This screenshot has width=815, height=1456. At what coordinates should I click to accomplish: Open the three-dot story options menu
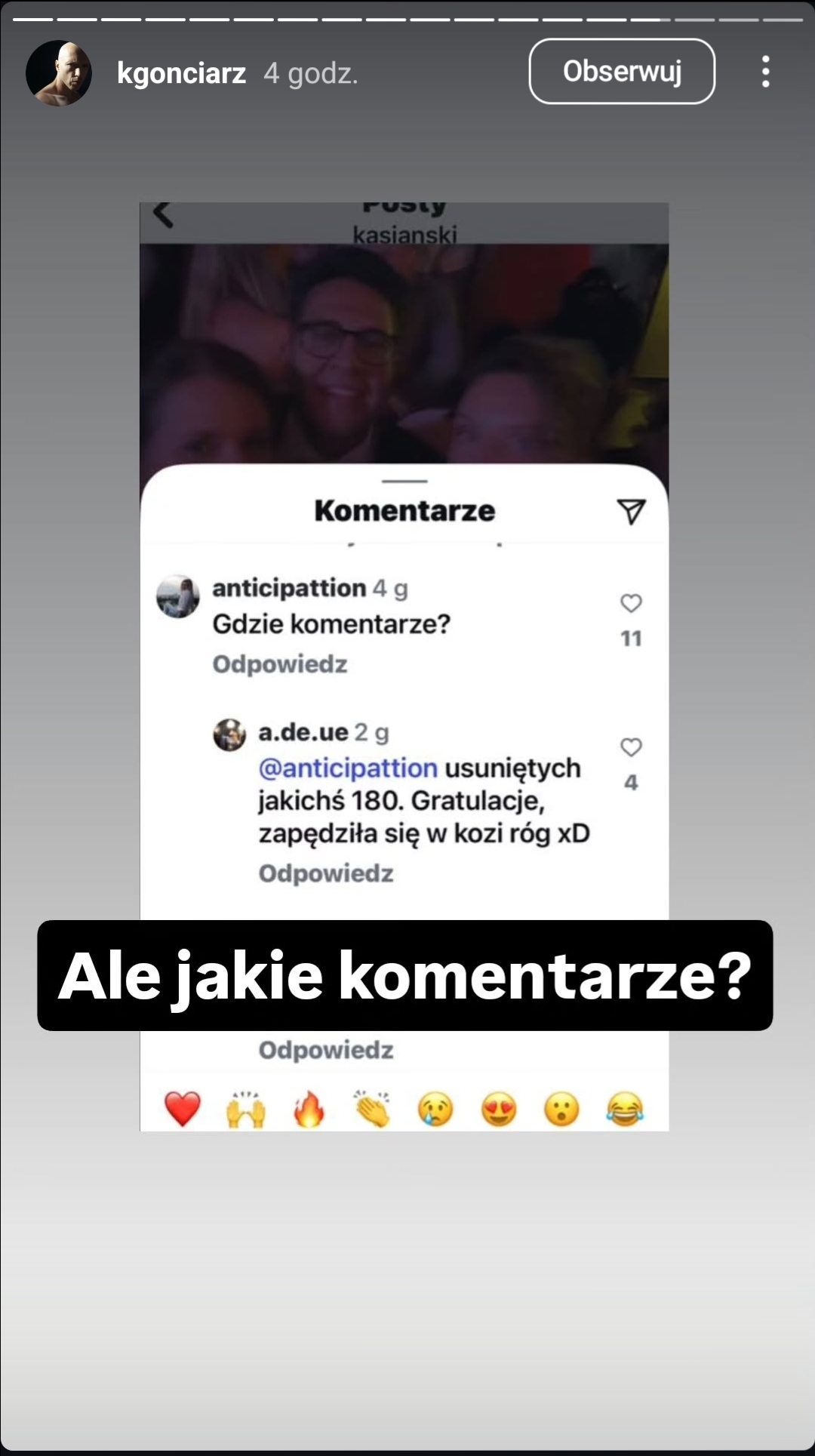765,72
